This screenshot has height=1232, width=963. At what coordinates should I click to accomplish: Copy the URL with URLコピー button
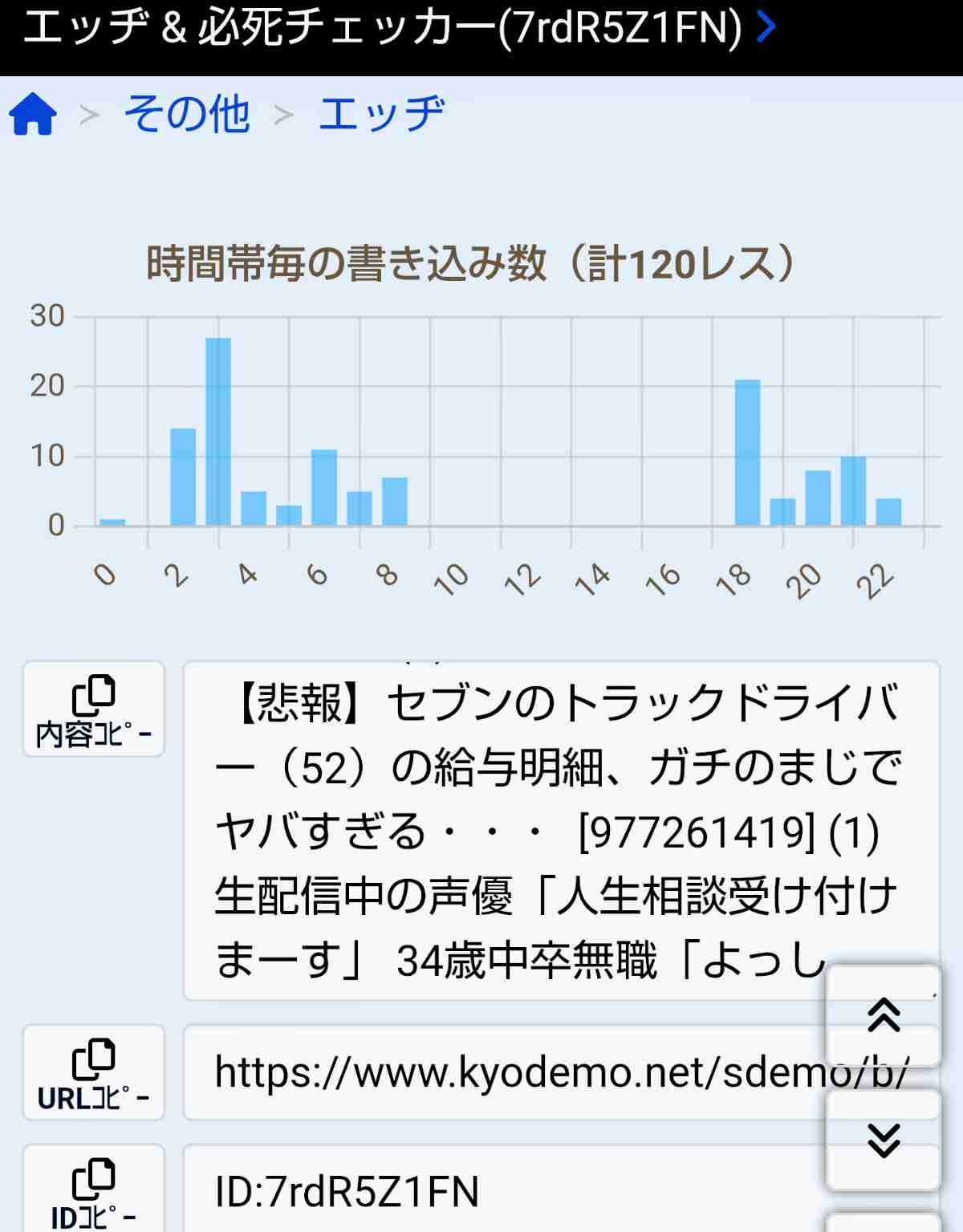click(94, 1073)
